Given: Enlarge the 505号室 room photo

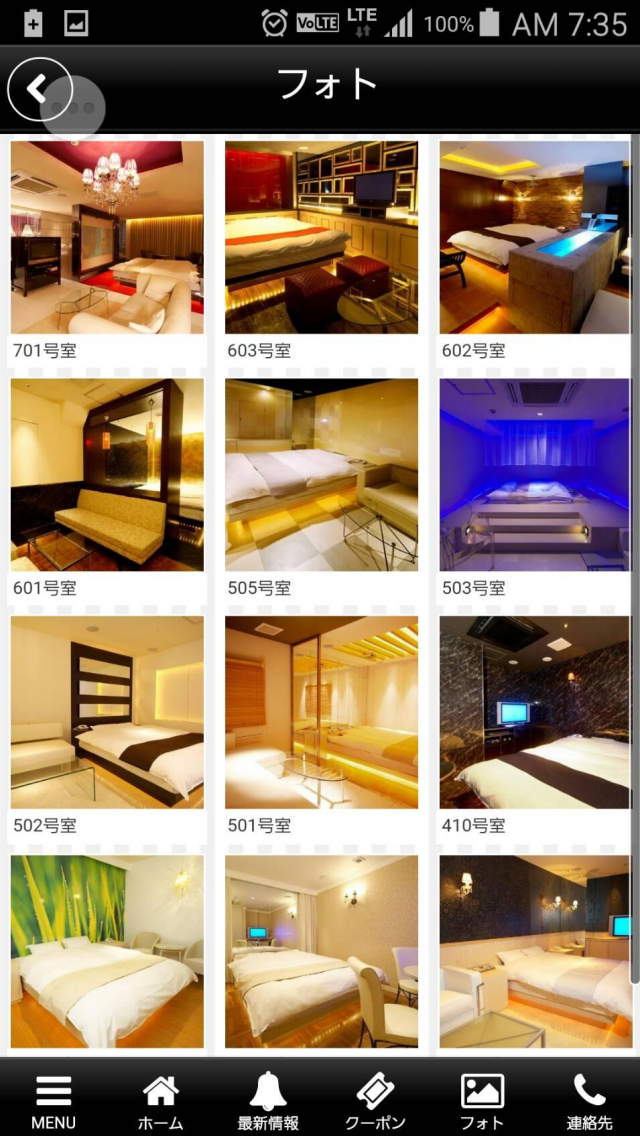Looking at the screenshot, I should (x=321, y=475).
